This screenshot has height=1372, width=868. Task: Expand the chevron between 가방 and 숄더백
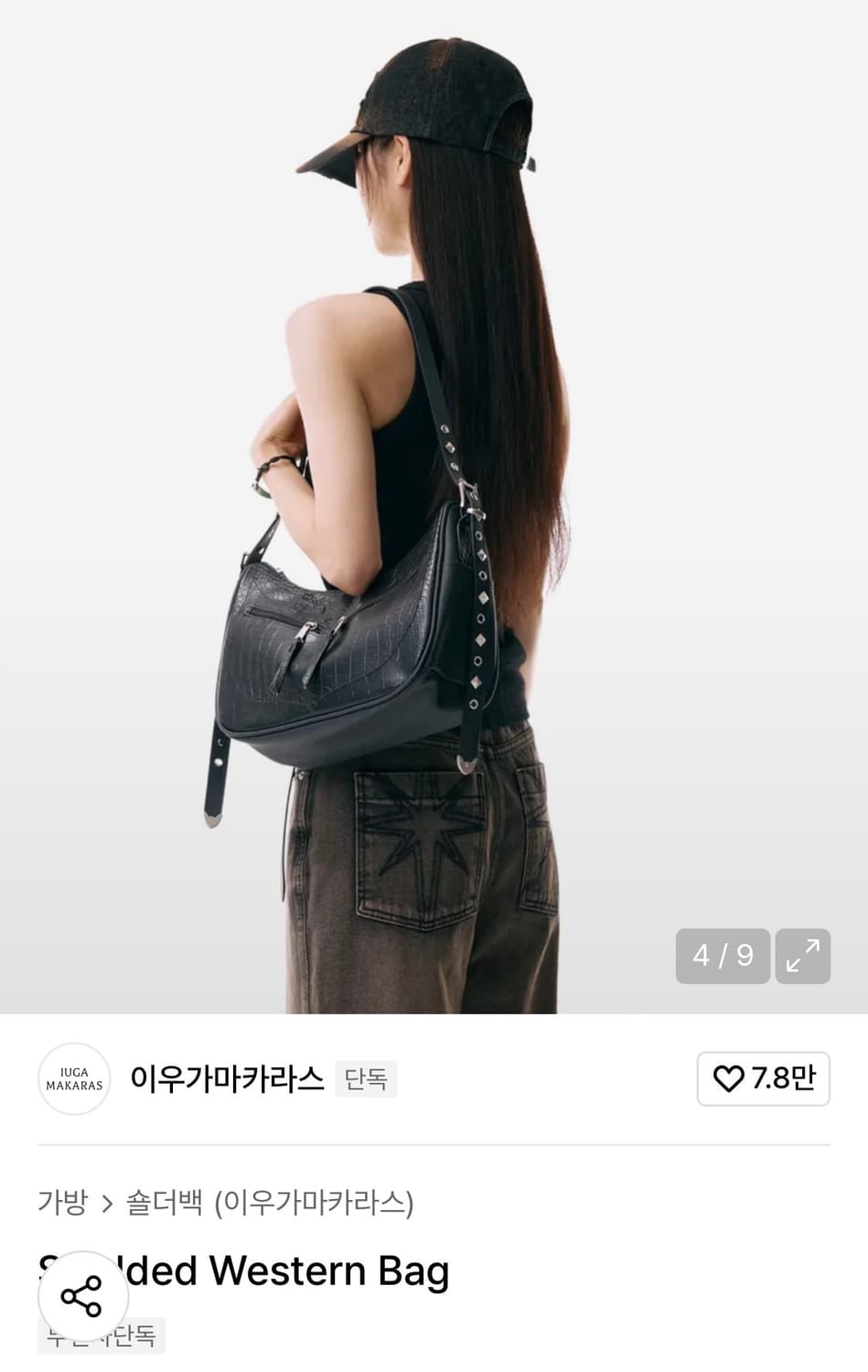point(107,1204)
